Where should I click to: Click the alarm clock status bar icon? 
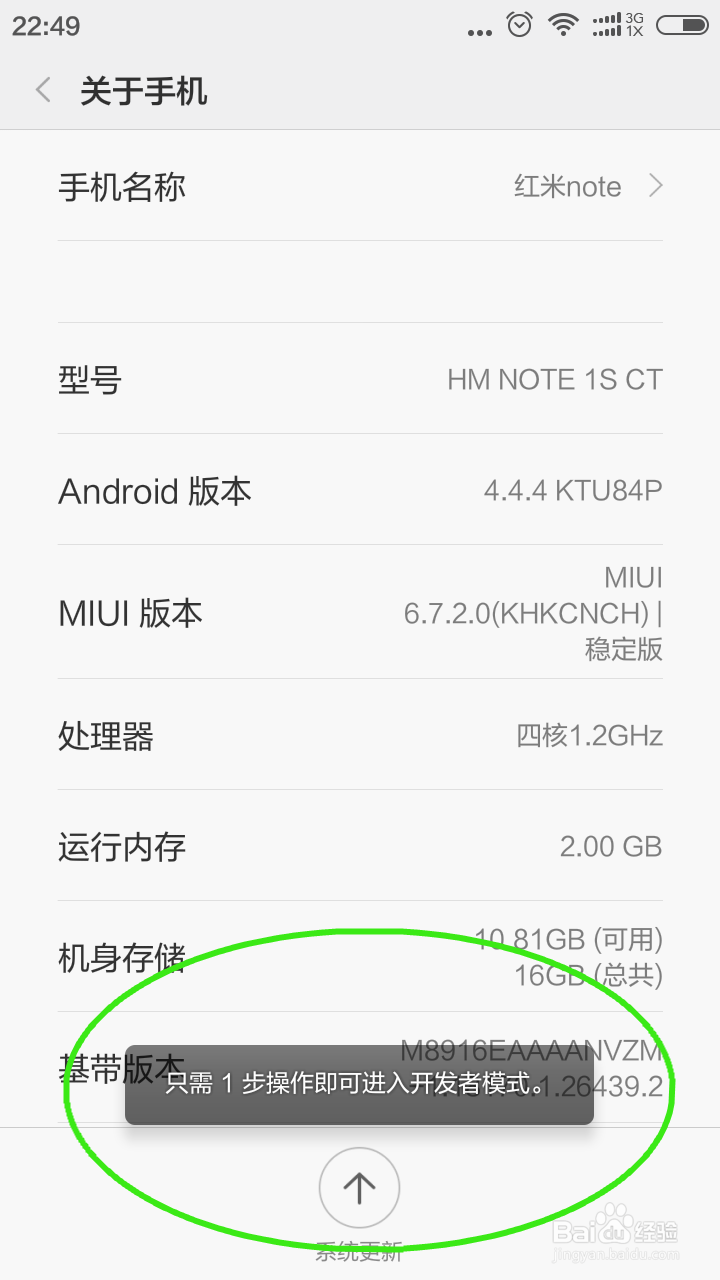(519, 25)
